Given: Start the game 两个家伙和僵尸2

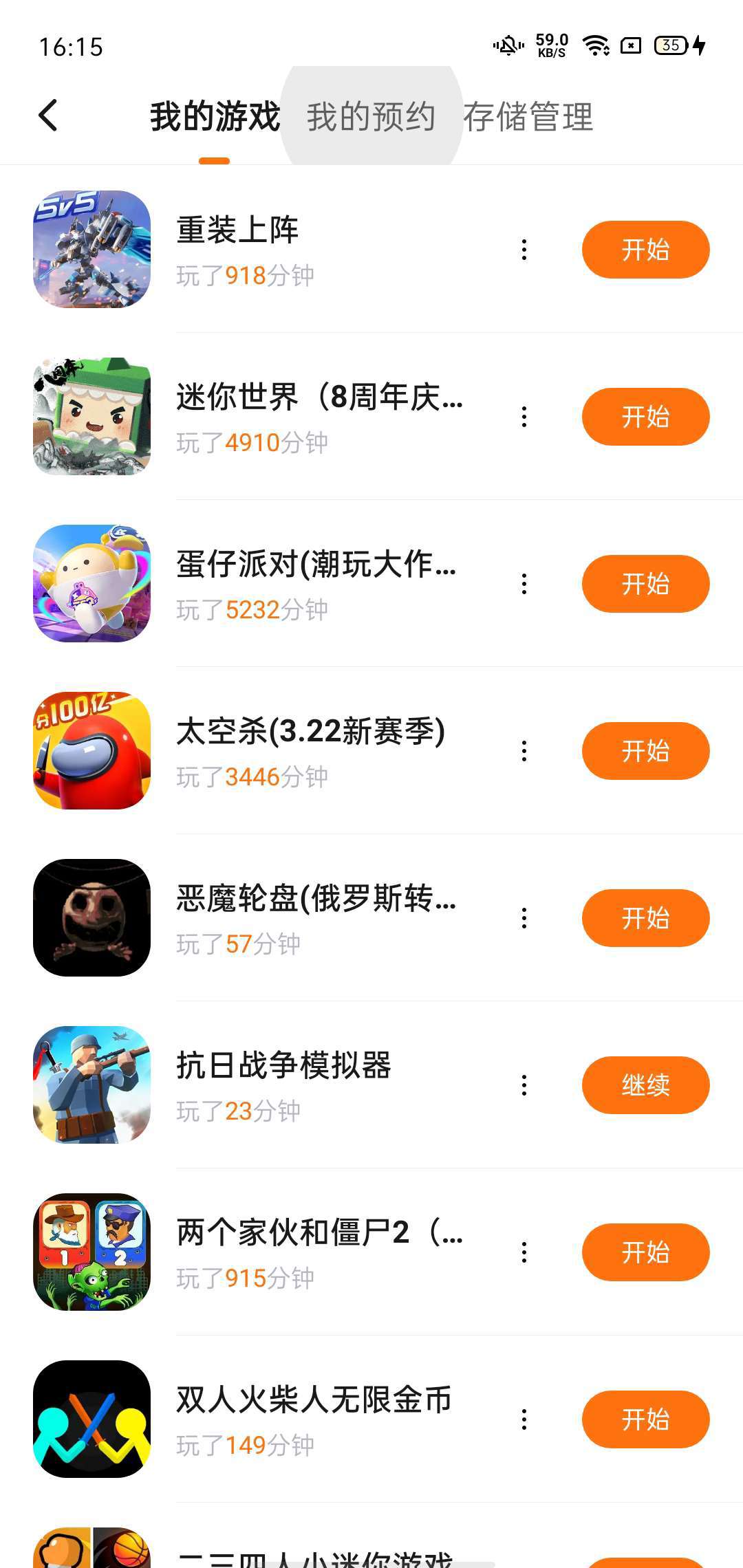Looking at the screenshot, I should tap(645, 1252).
